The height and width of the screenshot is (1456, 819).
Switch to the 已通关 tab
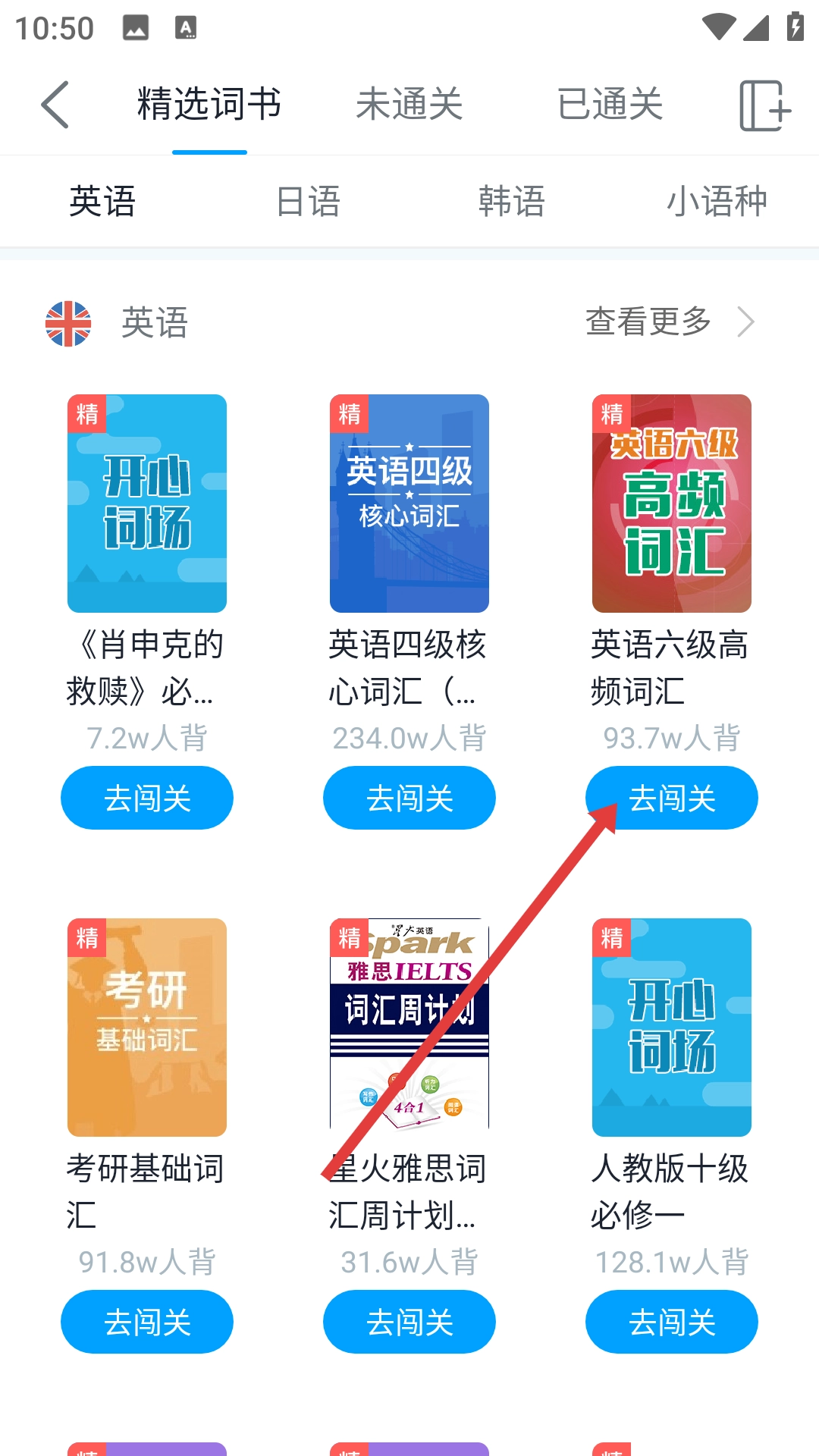point(610,105)
